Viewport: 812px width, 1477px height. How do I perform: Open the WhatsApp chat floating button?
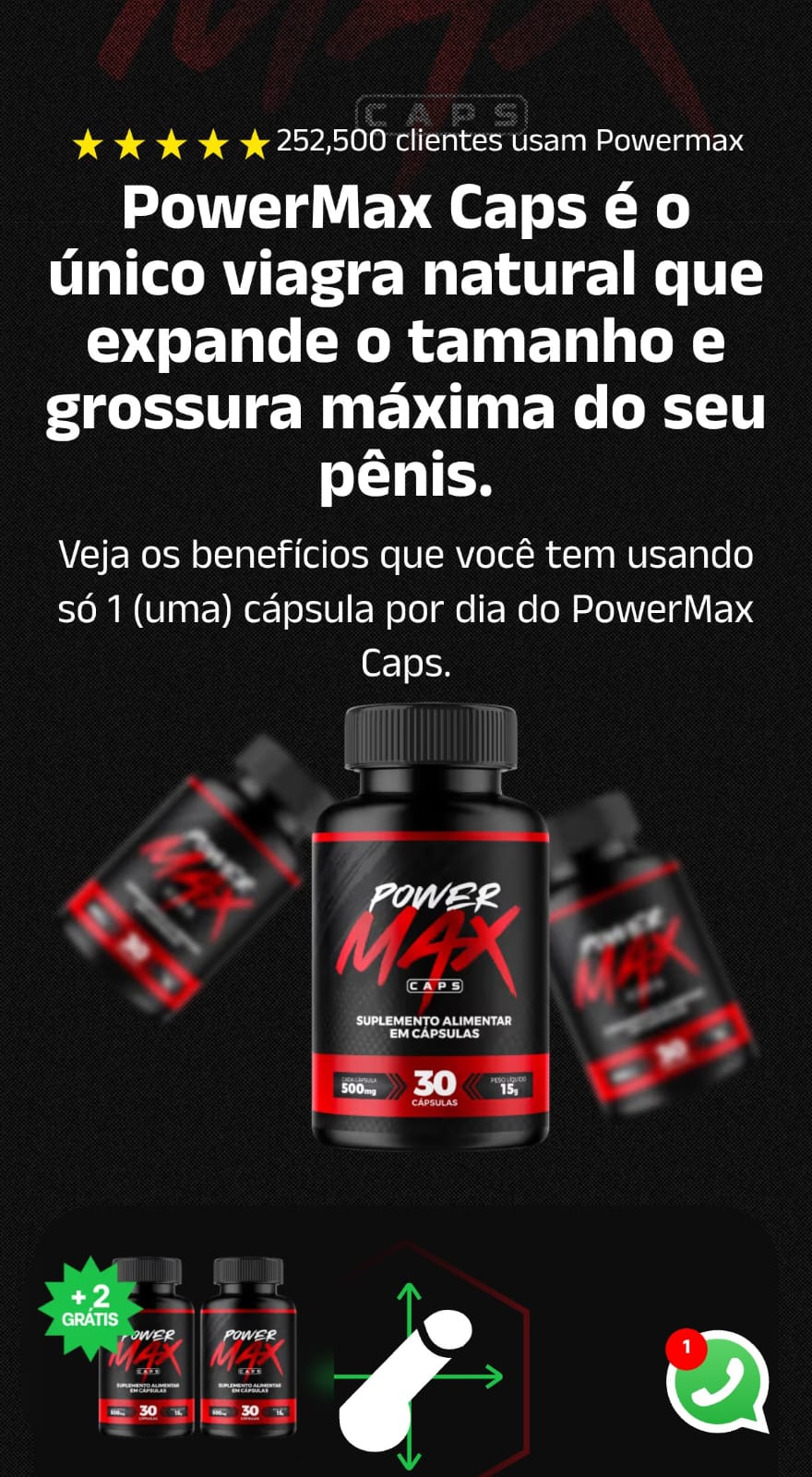pyautogui.click(x=719, y=1381)
